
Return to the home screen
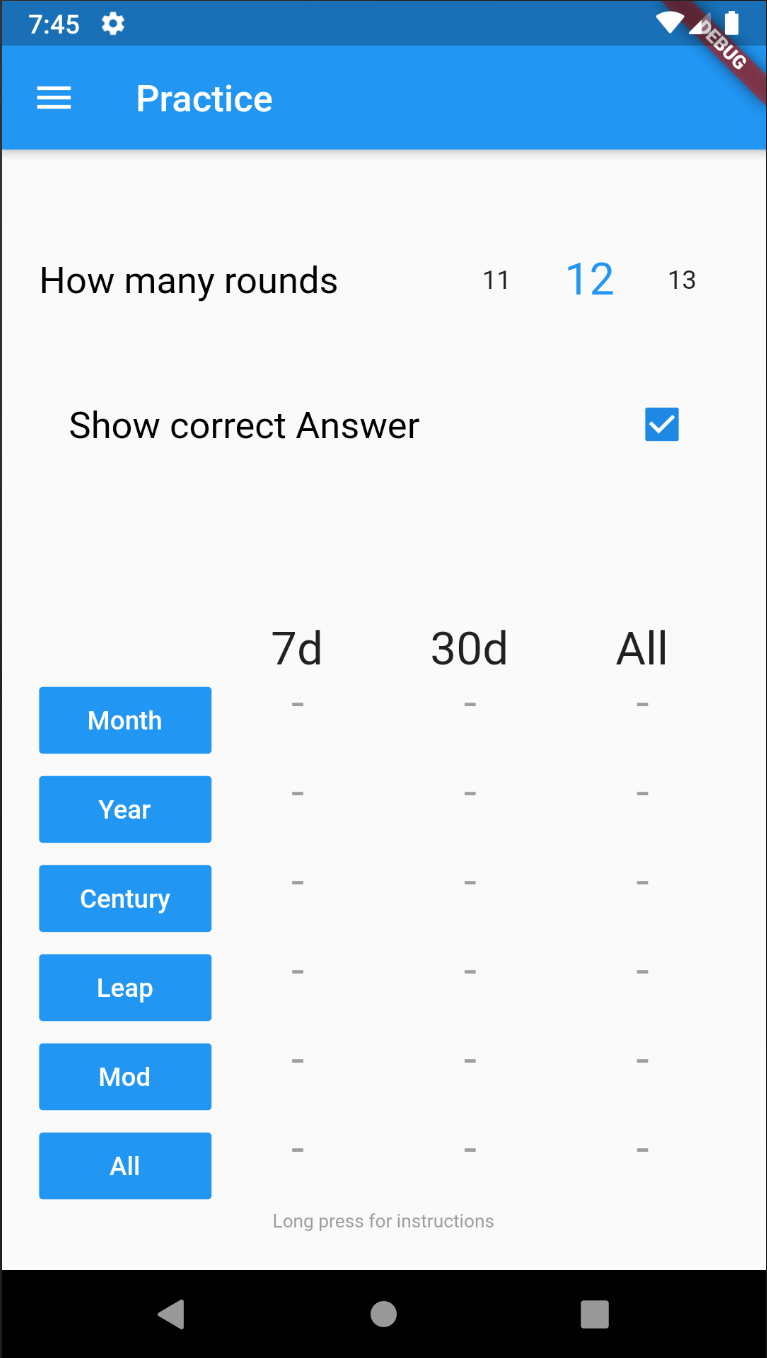click(383, 1313)
